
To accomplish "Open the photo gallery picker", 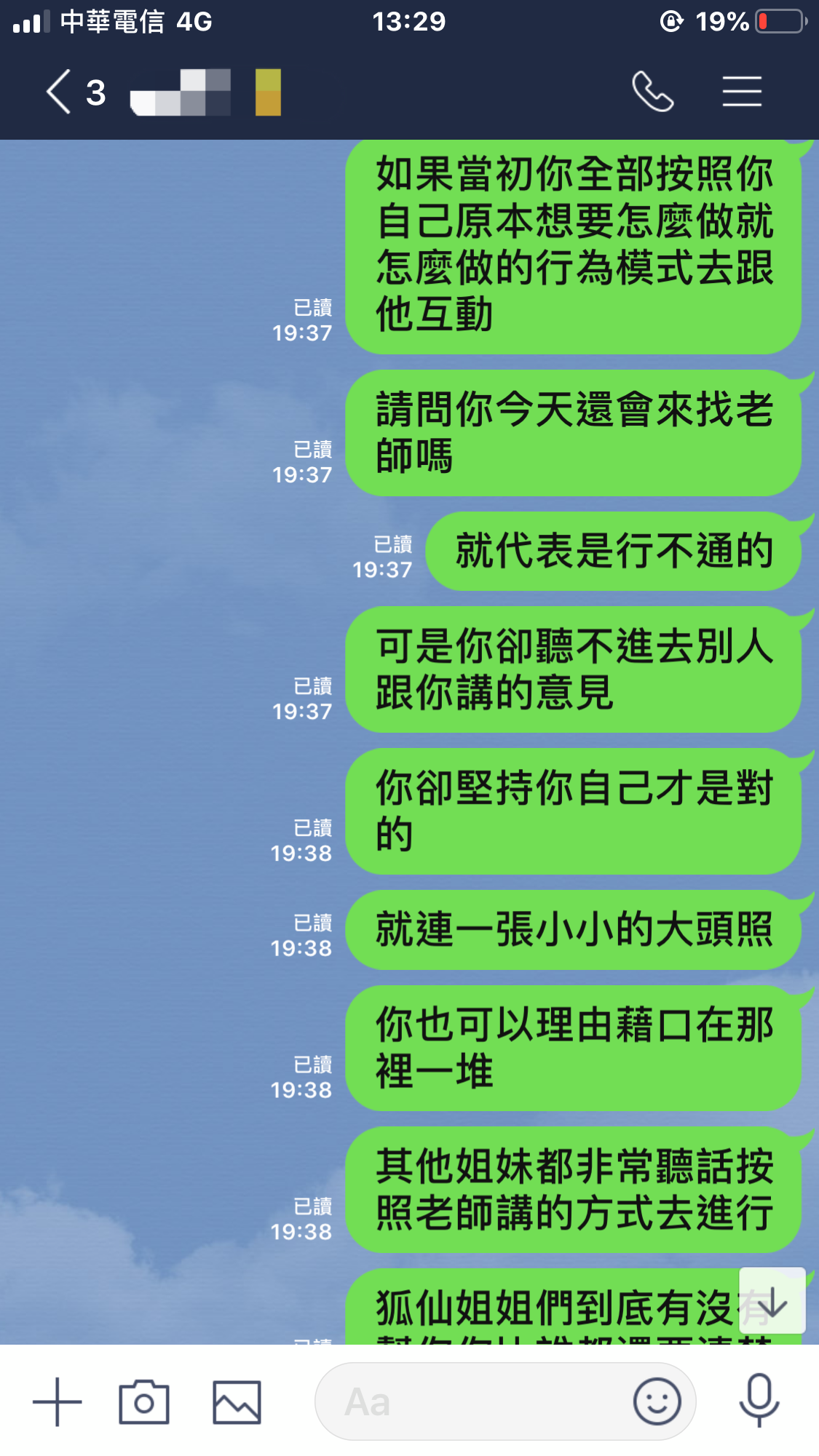I will [x=237, y=1401].
